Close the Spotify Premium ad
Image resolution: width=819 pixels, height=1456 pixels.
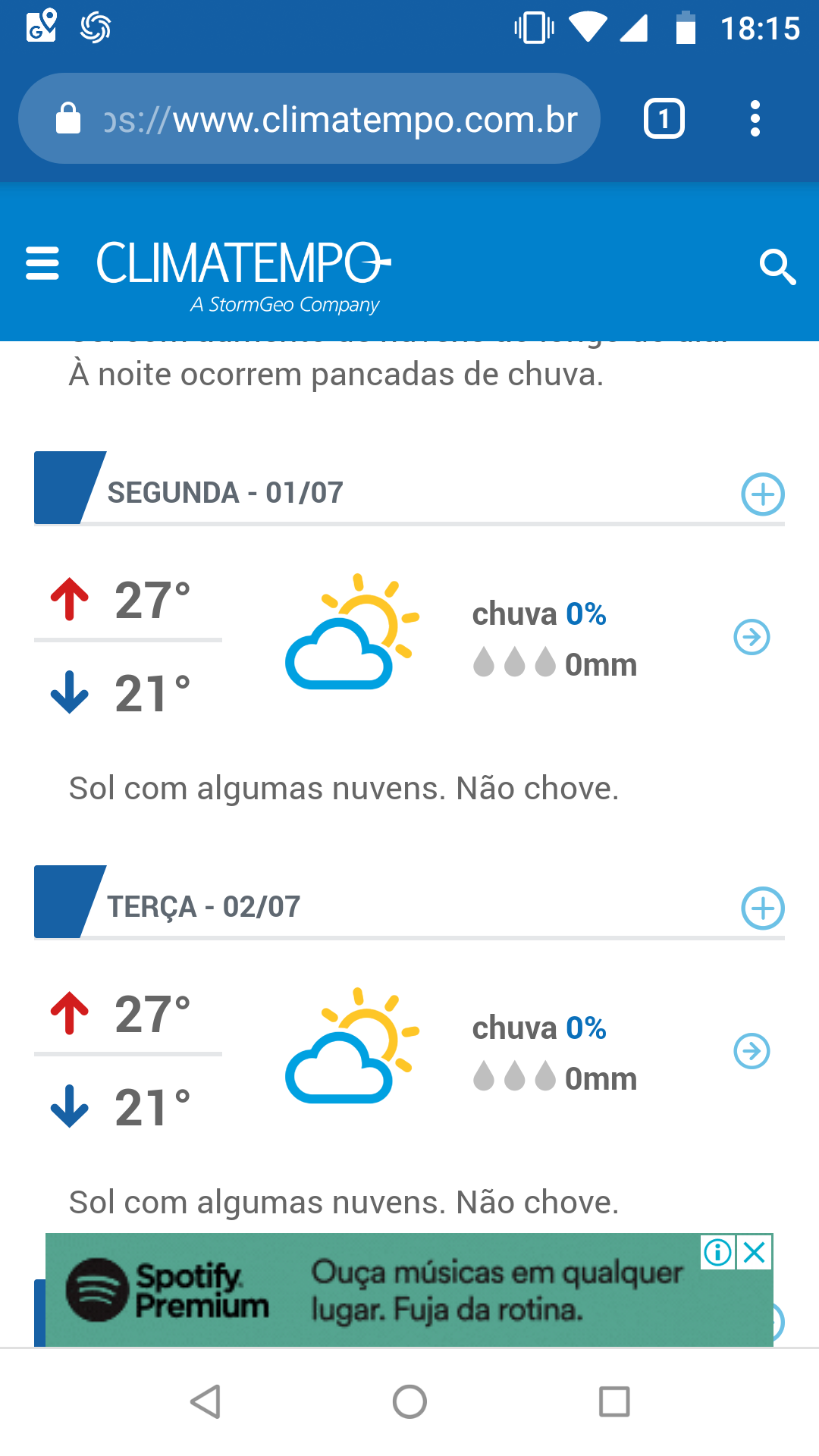click(755, 1252)
